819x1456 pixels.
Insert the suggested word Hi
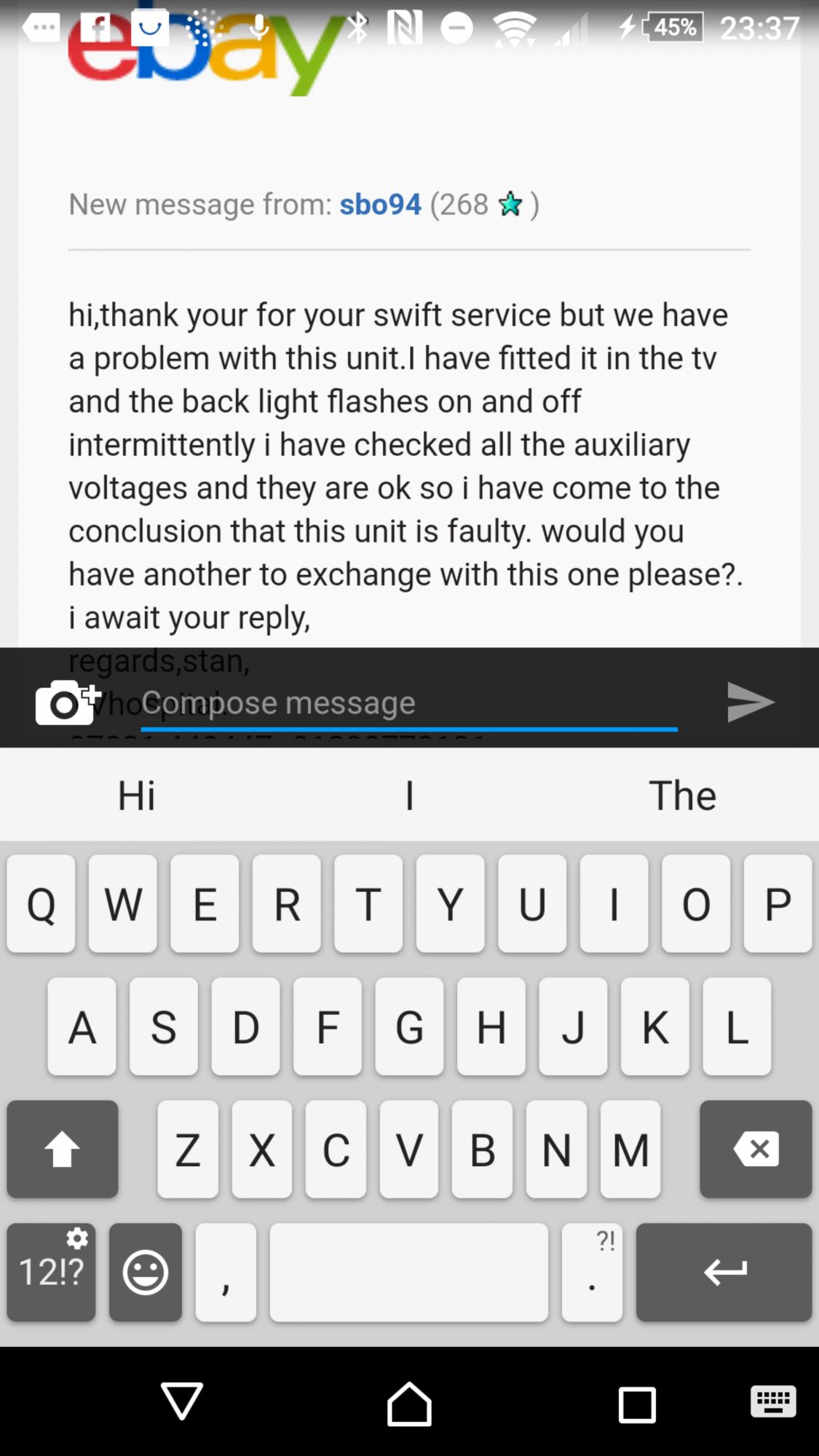[137, 795]
